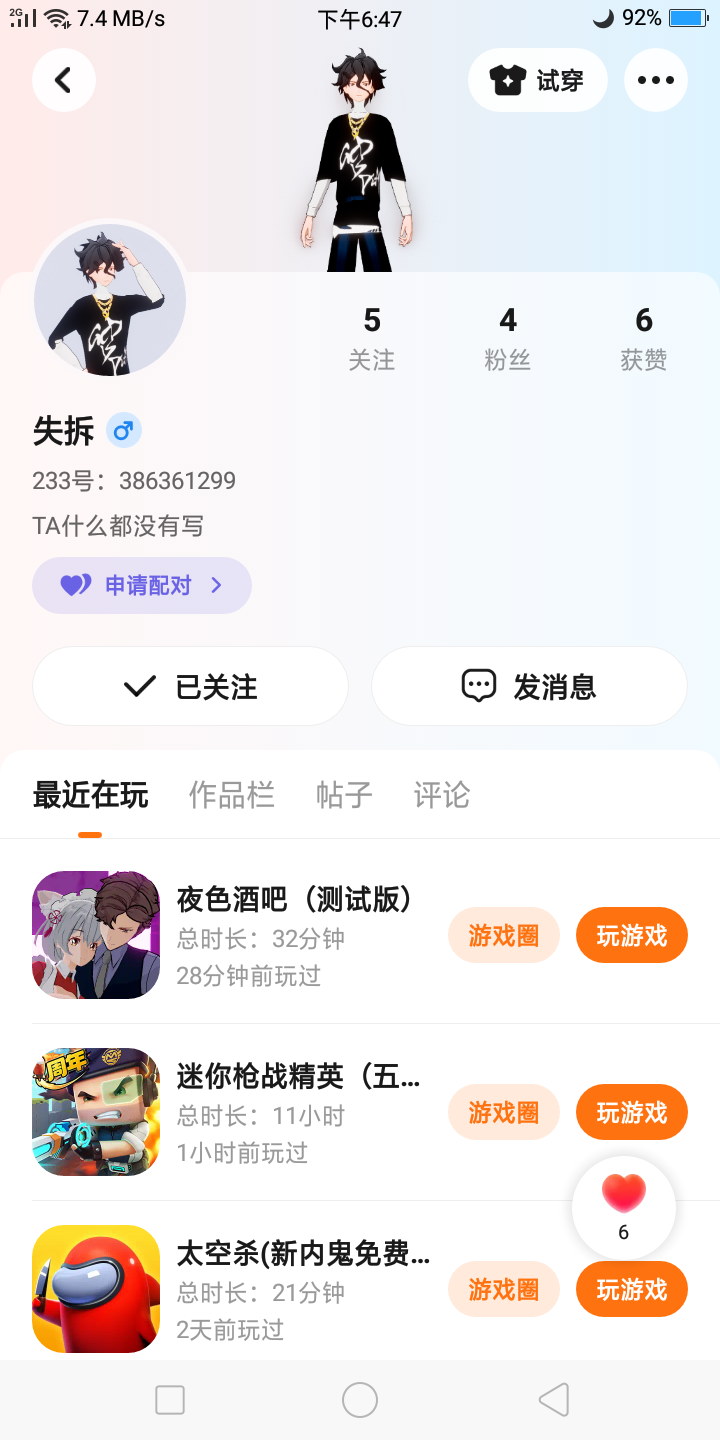The height and width of the screenshot is (1440, 720).
Task: Open 游戏圈 for 太空杀
Action: 503,1289
